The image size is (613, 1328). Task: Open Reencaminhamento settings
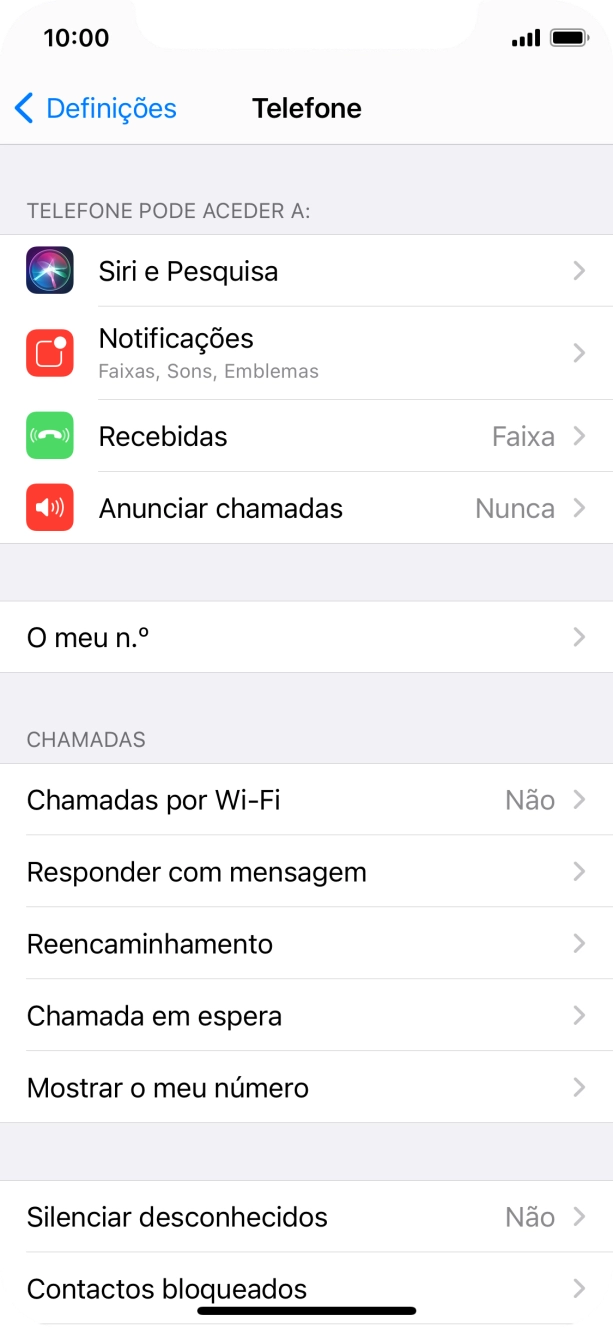pos(306,944)
